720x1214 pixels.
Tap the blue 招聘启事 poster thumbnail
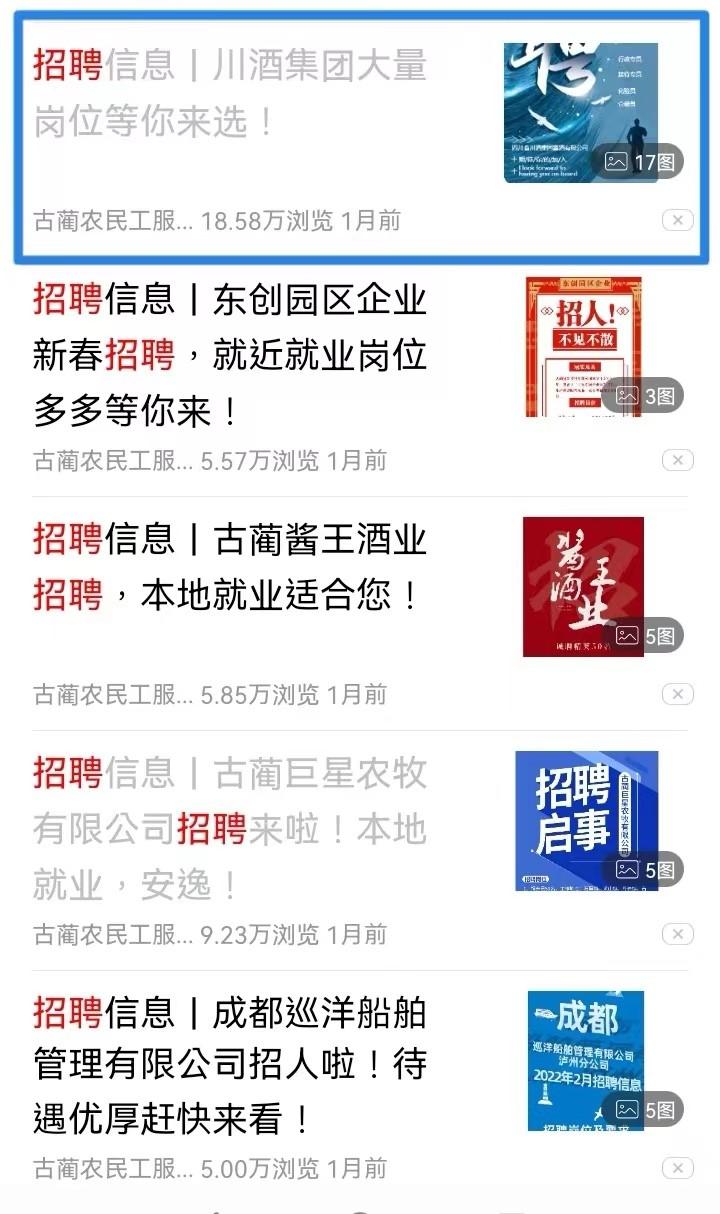(585, 820)
